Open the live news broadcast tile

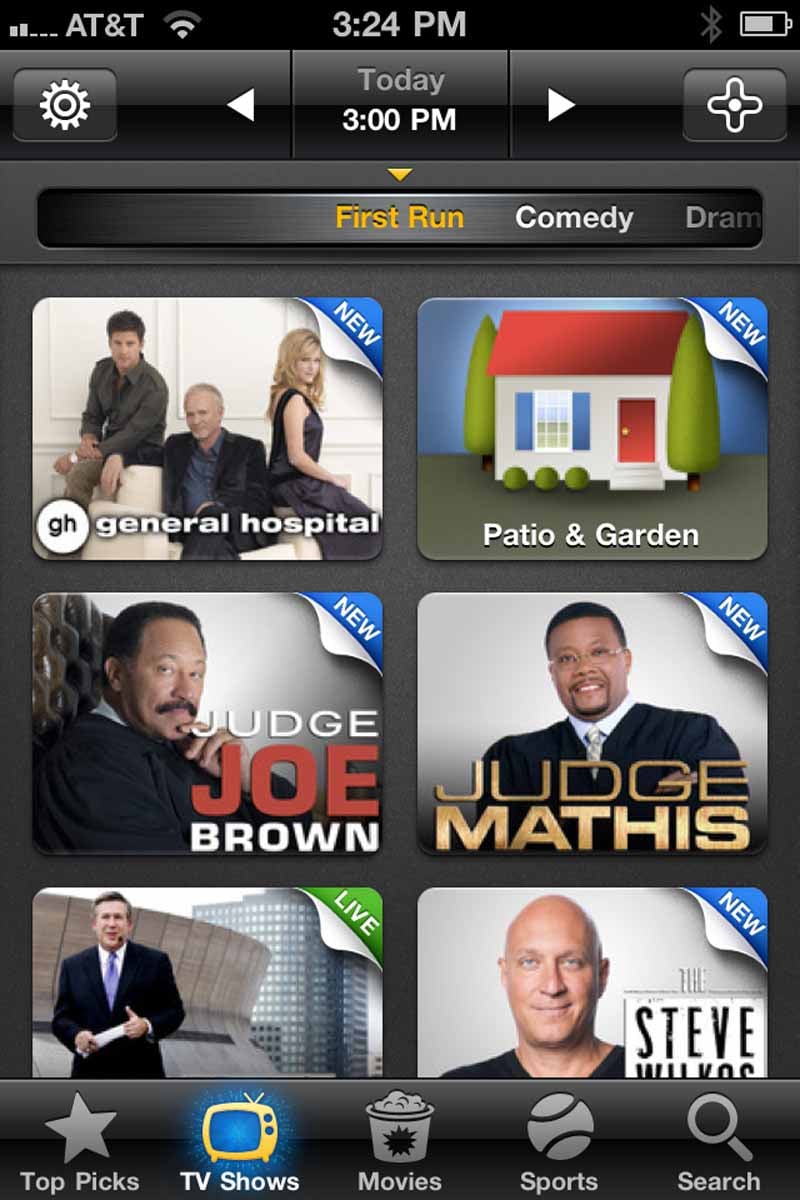point(208,982)
